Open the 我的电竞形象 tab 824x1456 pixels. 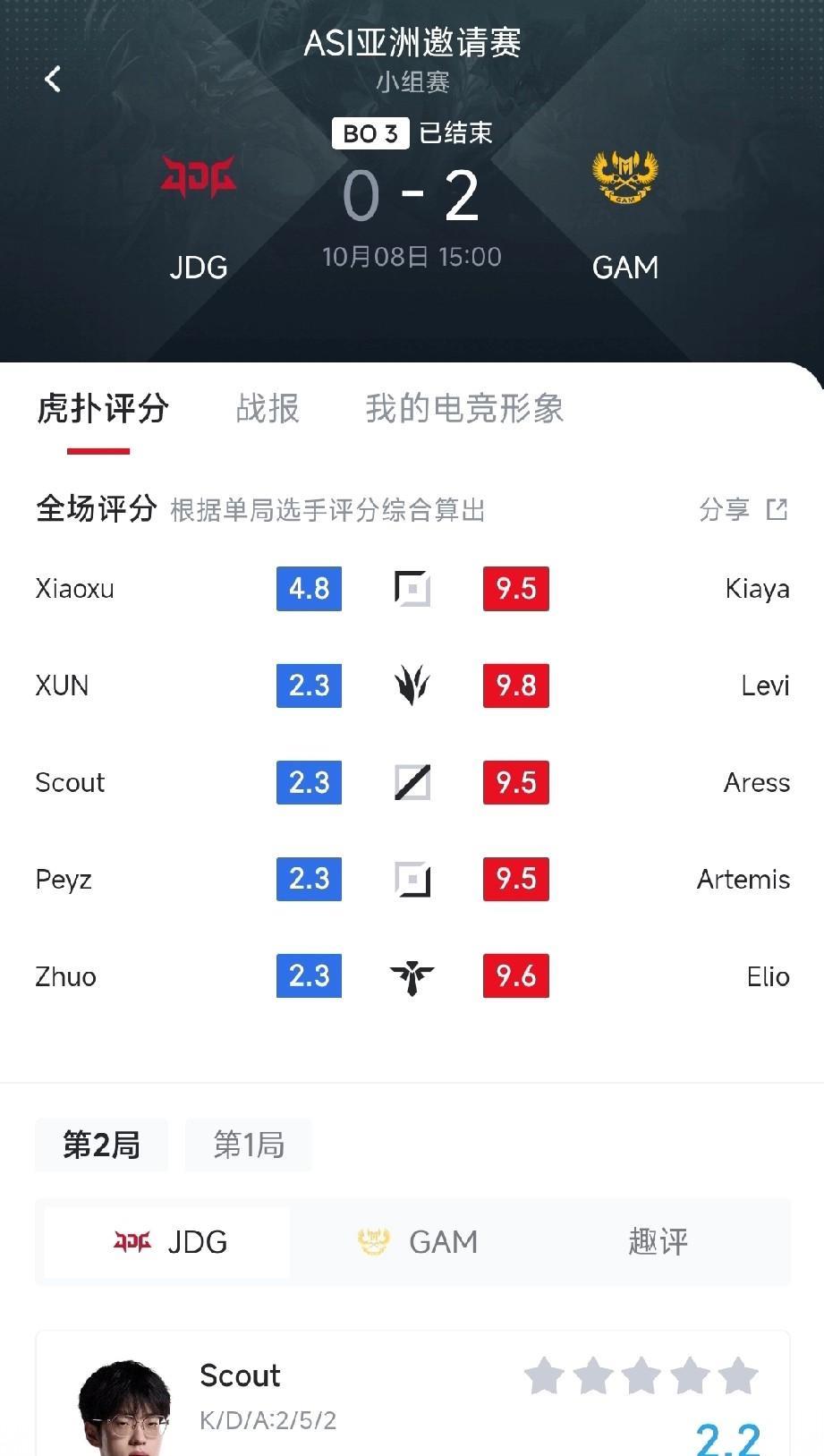(464, 409)
